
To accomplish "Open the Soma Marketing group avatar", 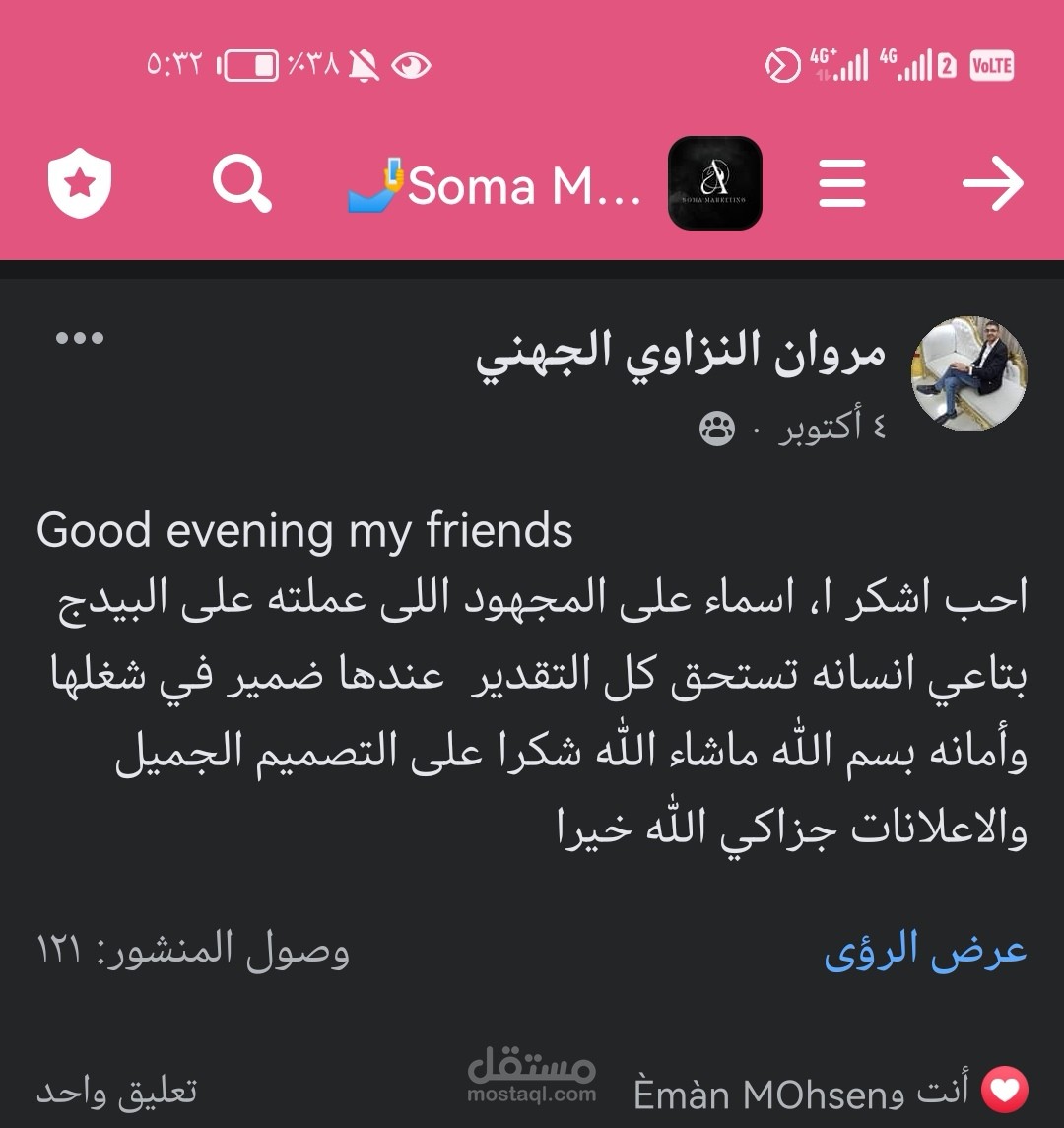I will [714, 183].
